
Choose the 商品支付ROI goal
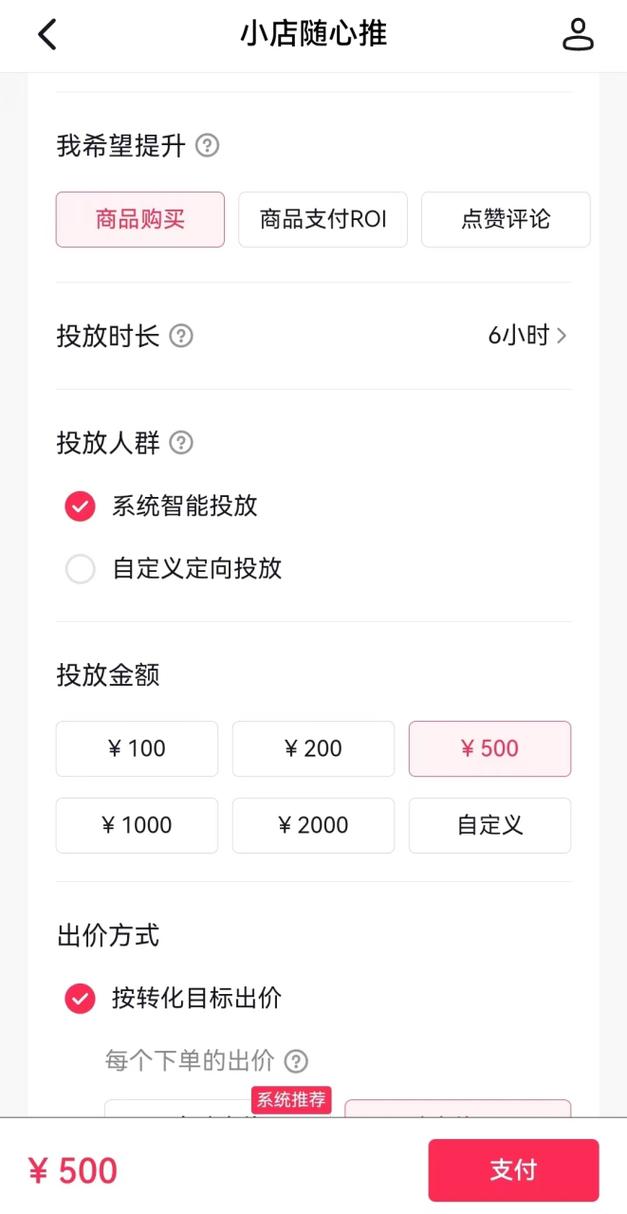[x=322, y=219]
